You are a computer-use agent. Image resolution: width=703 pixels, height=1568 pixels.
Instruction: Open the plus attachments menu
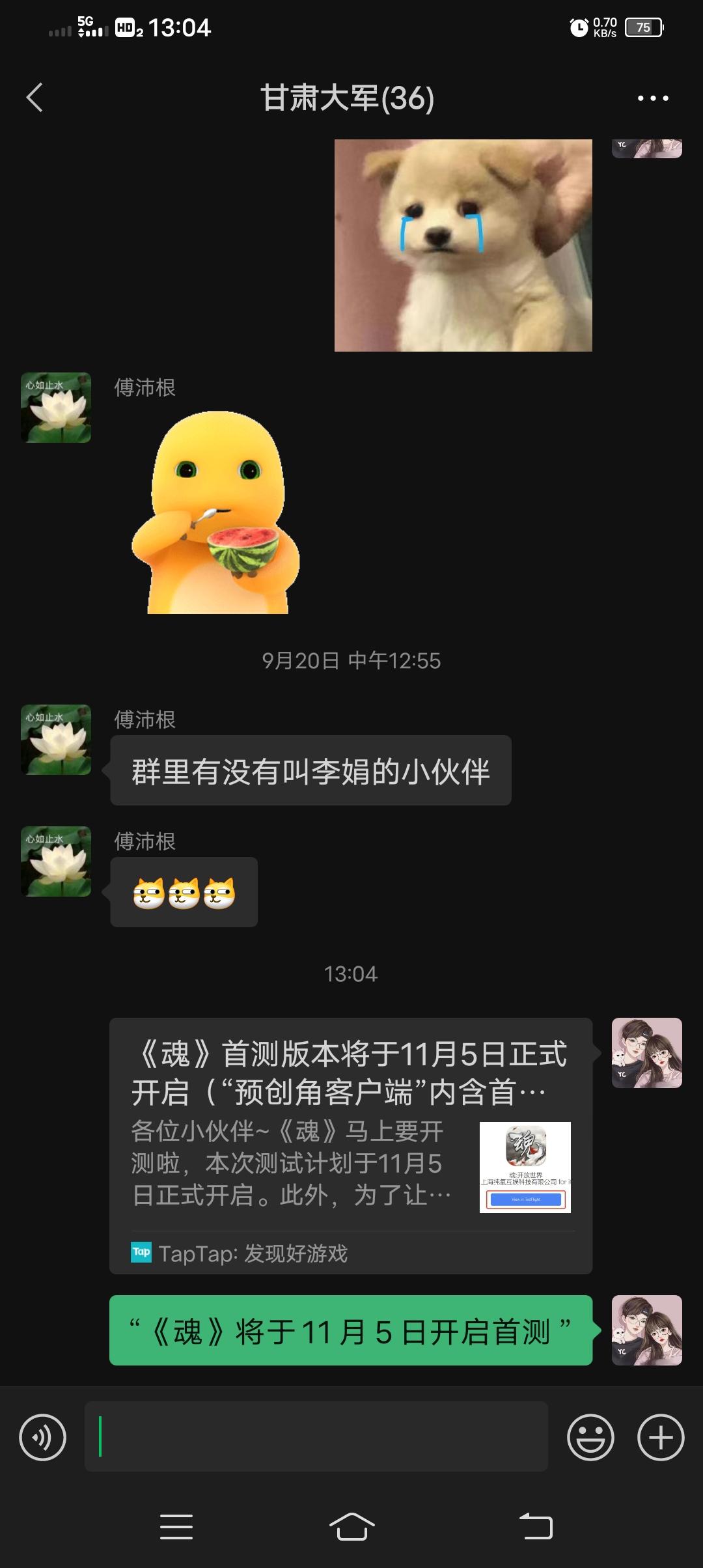661,1437
